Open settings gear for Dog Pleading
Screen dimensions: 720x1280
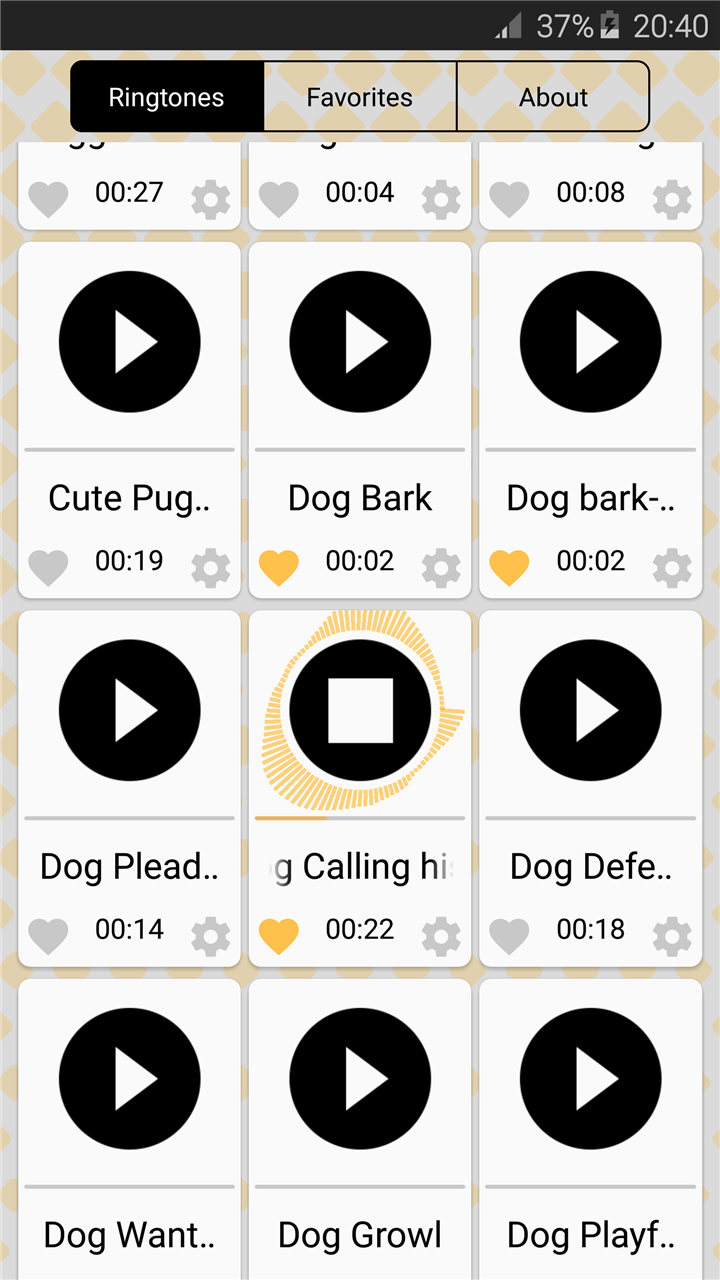point(209,935)
